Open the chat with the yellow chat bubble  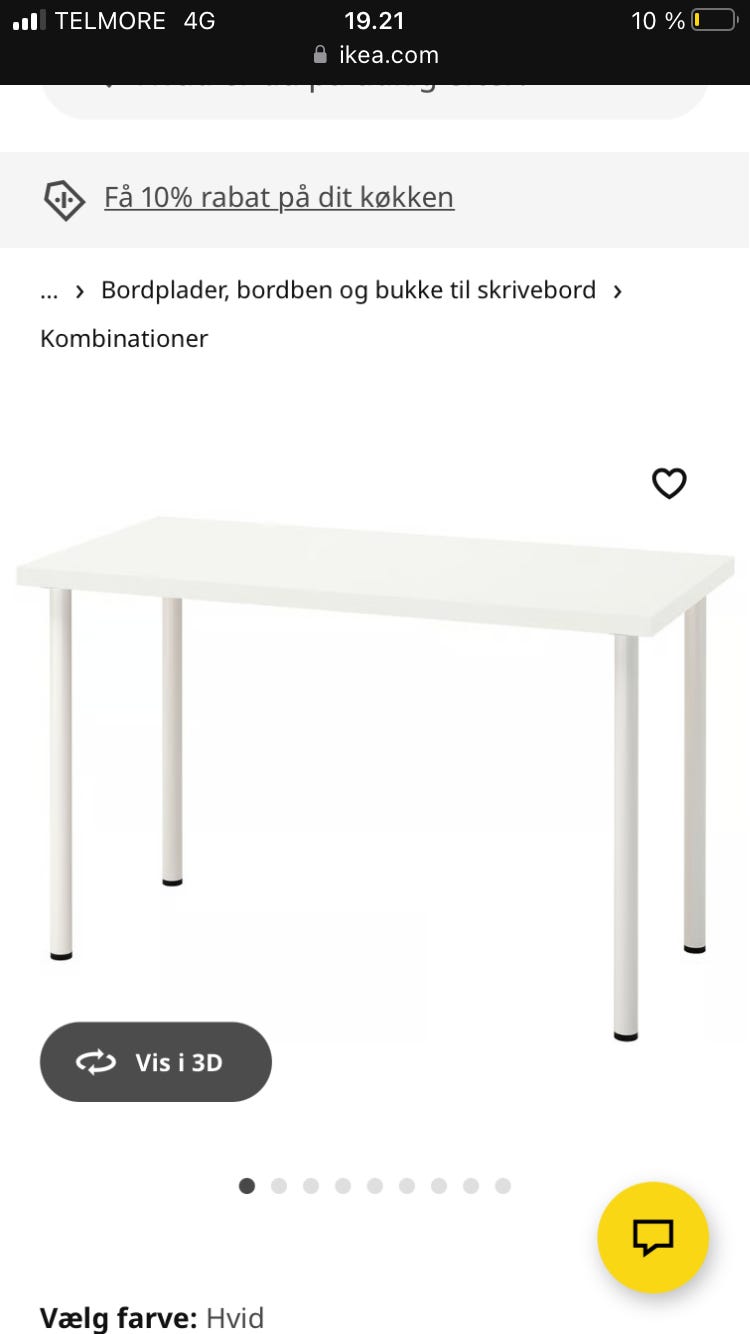[653, 1238]
